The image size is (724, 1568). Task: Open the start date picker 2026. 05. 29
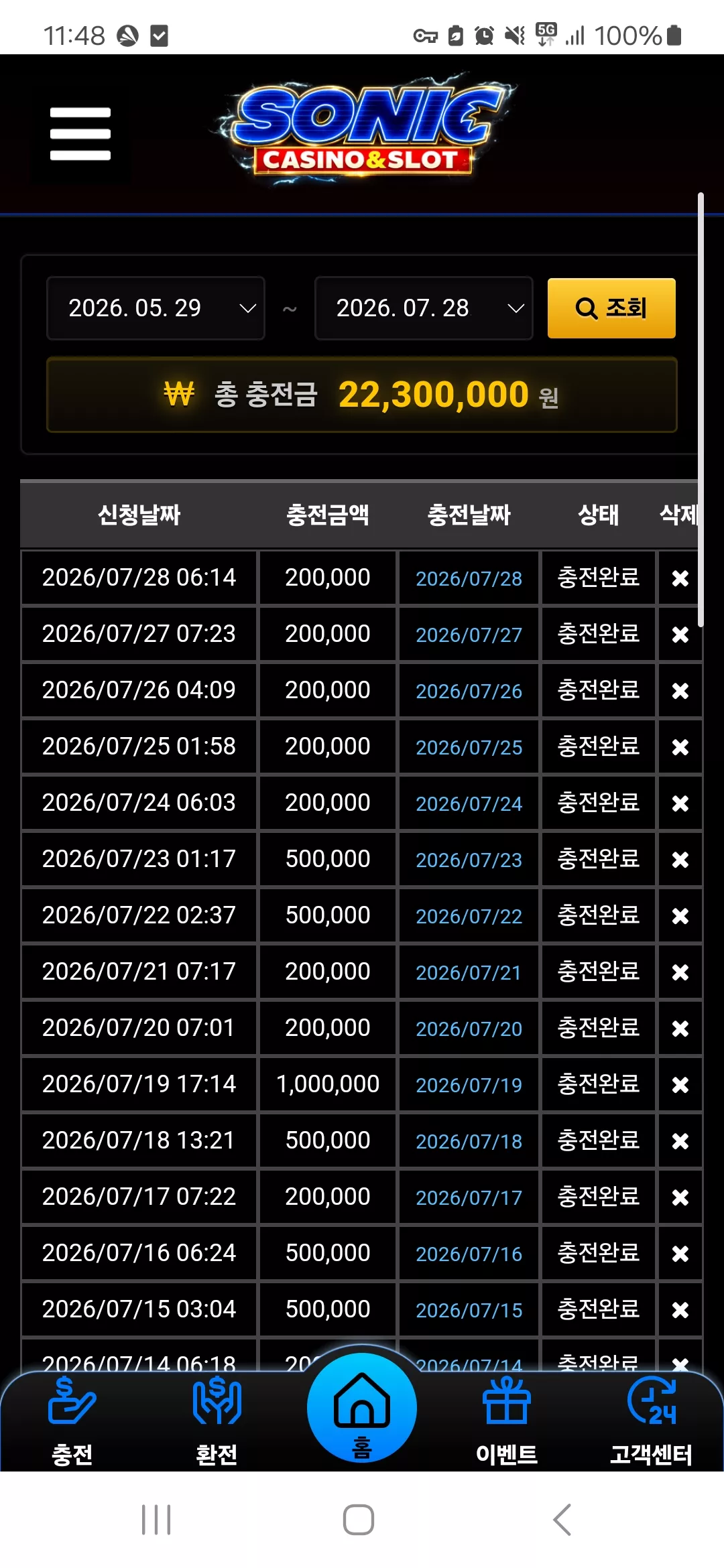point(156,308)
